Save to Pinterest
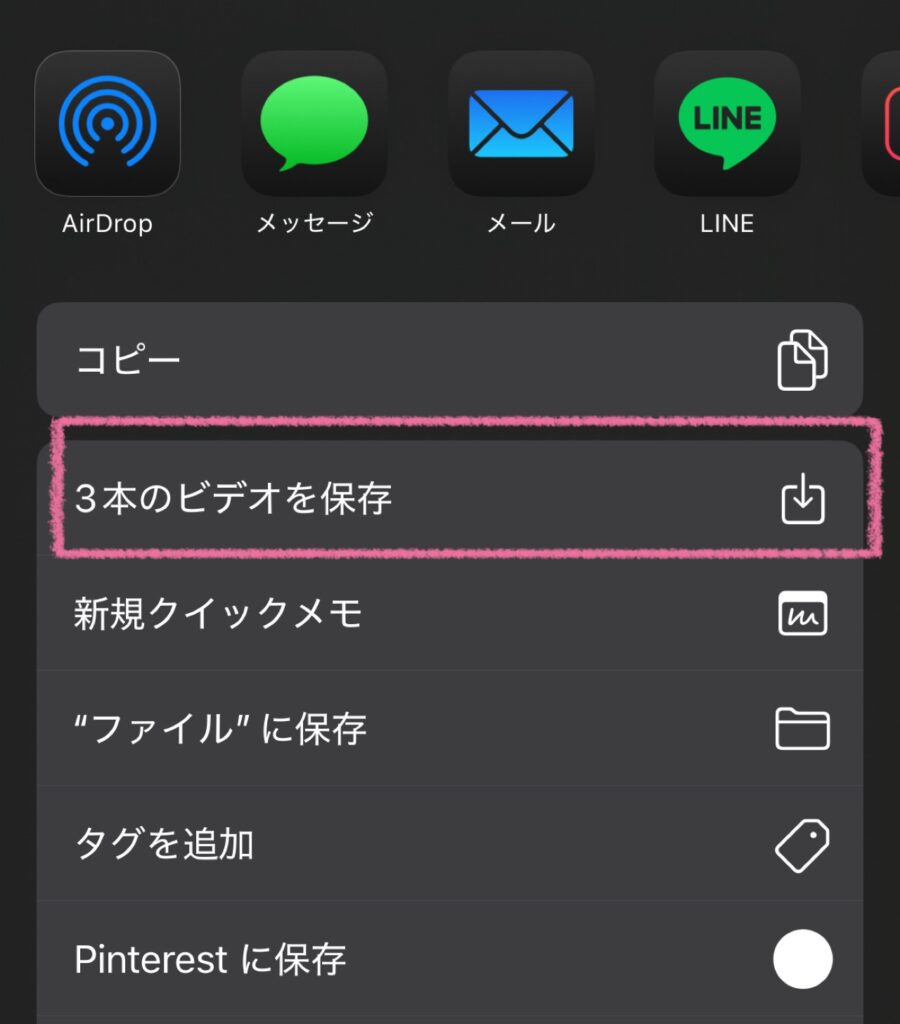 (x=449, y=959)
